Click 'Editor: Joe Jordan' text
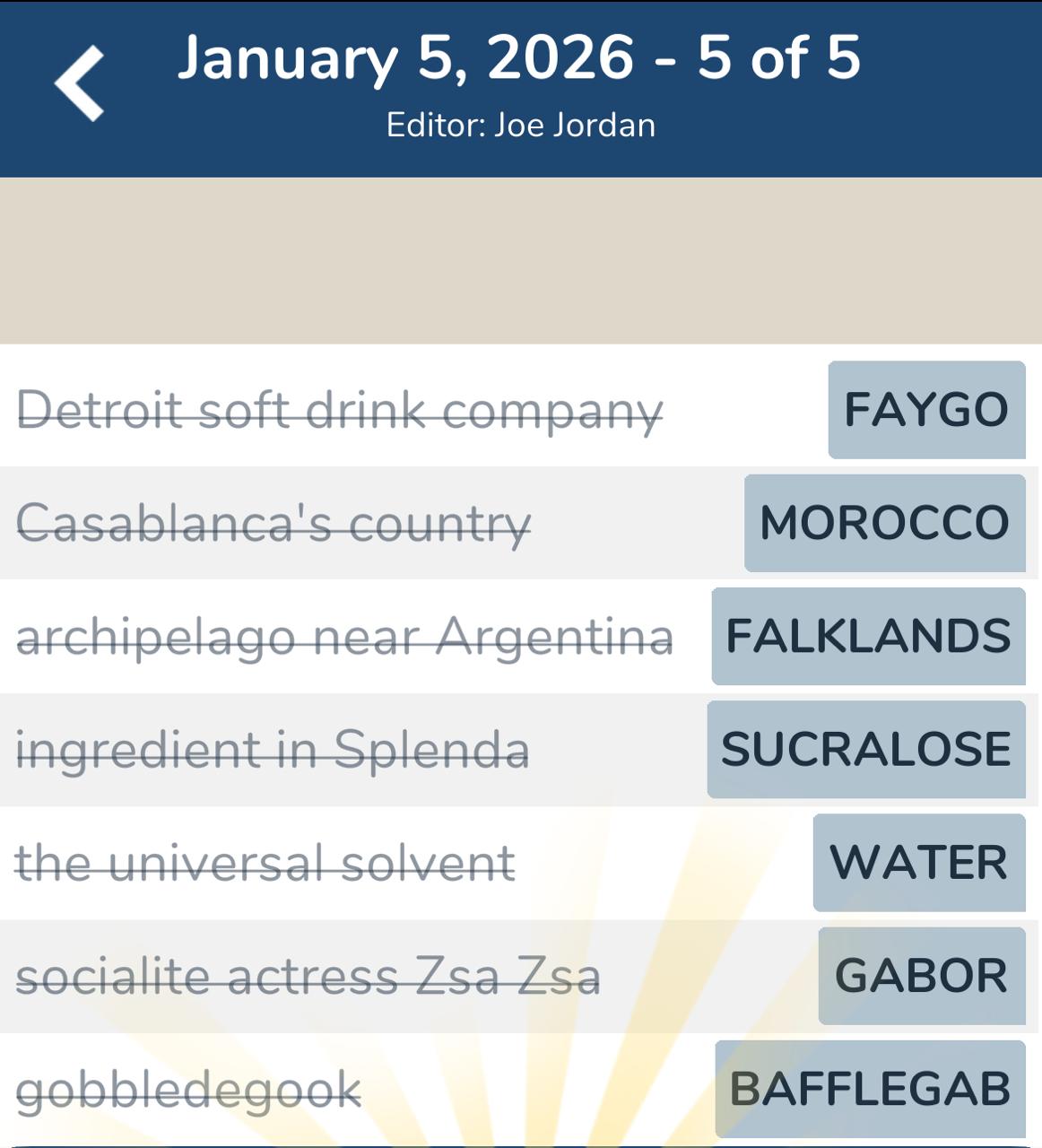This screenshot has height=1148, width=1042. point(521,126)
